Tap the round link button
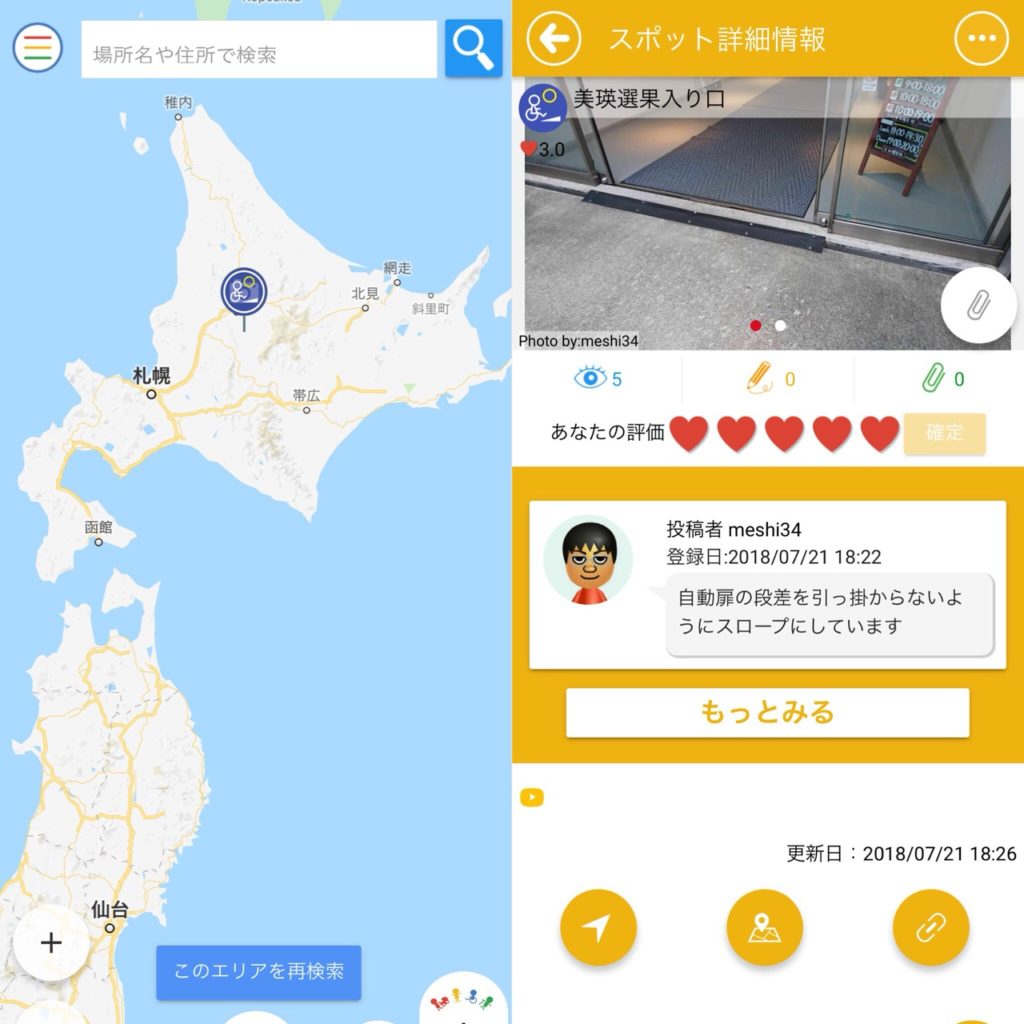 [930, 928]
